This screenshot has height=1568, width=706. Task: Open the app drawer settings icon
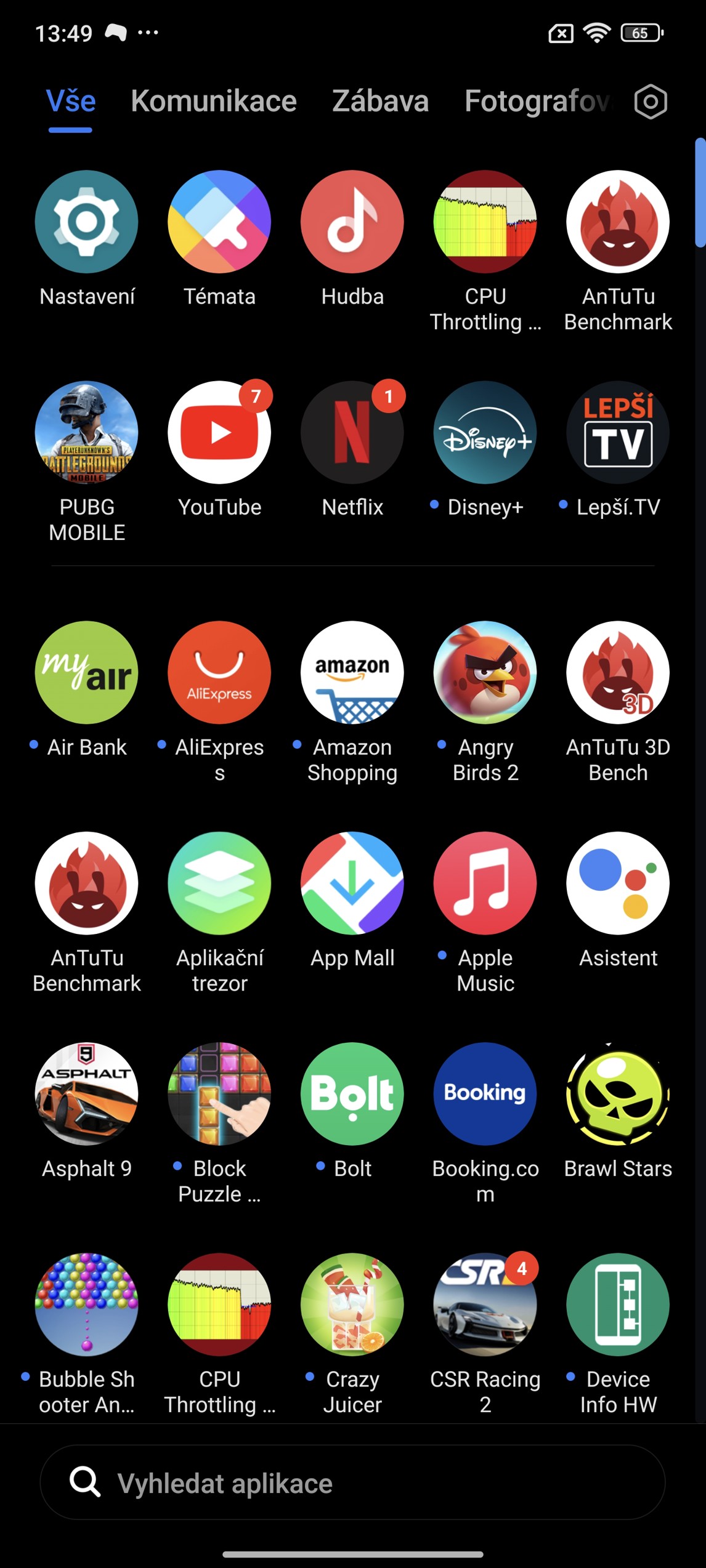pyautogui.click(x=651, y=102)
